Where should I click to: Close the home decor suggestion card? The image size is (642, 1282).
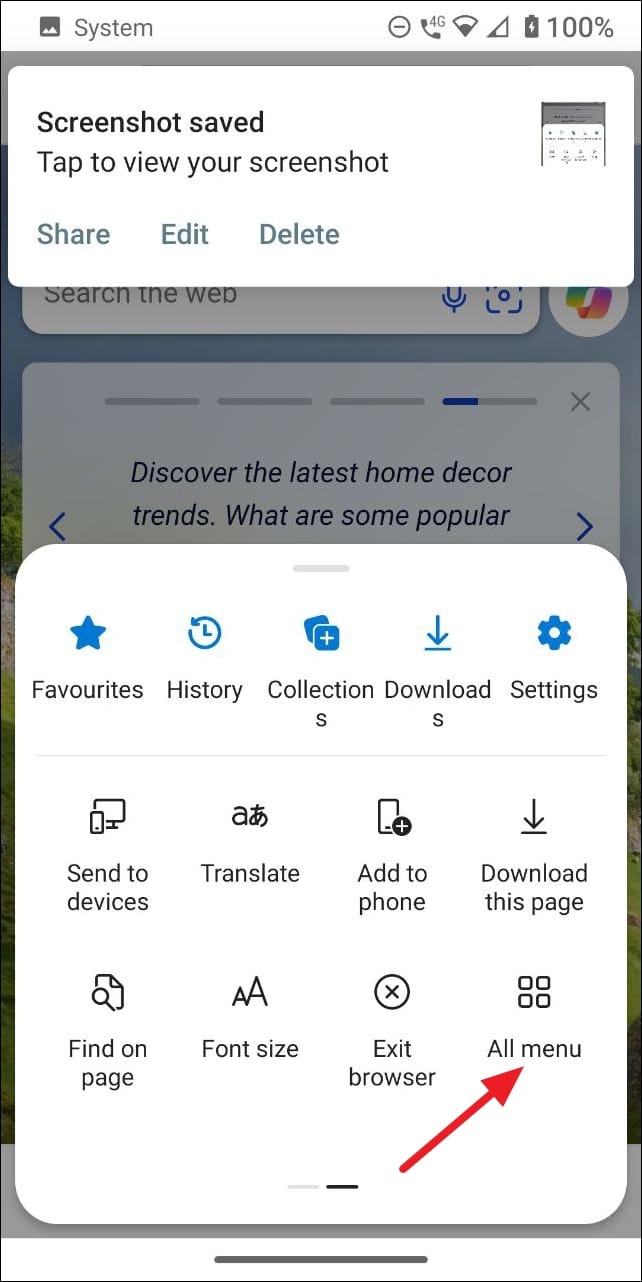coord(580,402)
